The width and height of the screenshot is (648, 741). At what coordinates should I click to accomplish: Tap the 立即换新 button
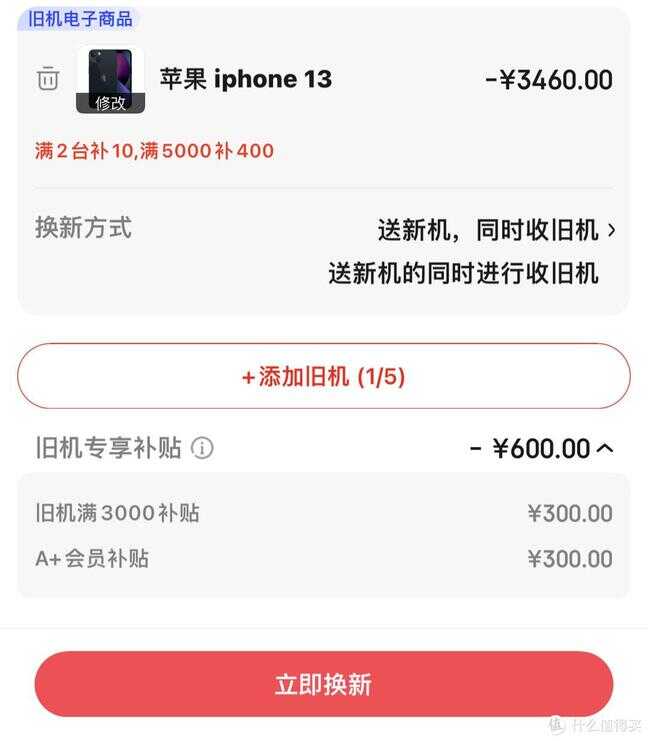pos(323,684)
